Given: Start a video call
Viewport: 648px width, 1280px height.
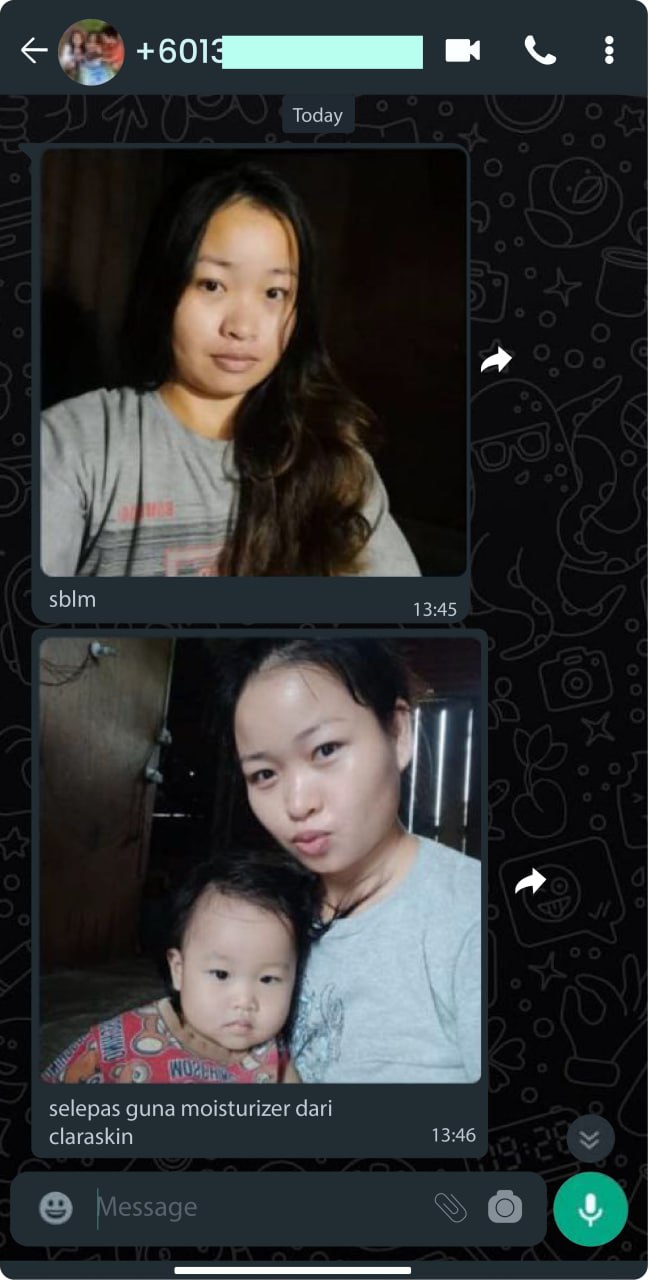Looking at the screenshot, I should (x=462, y=51).
